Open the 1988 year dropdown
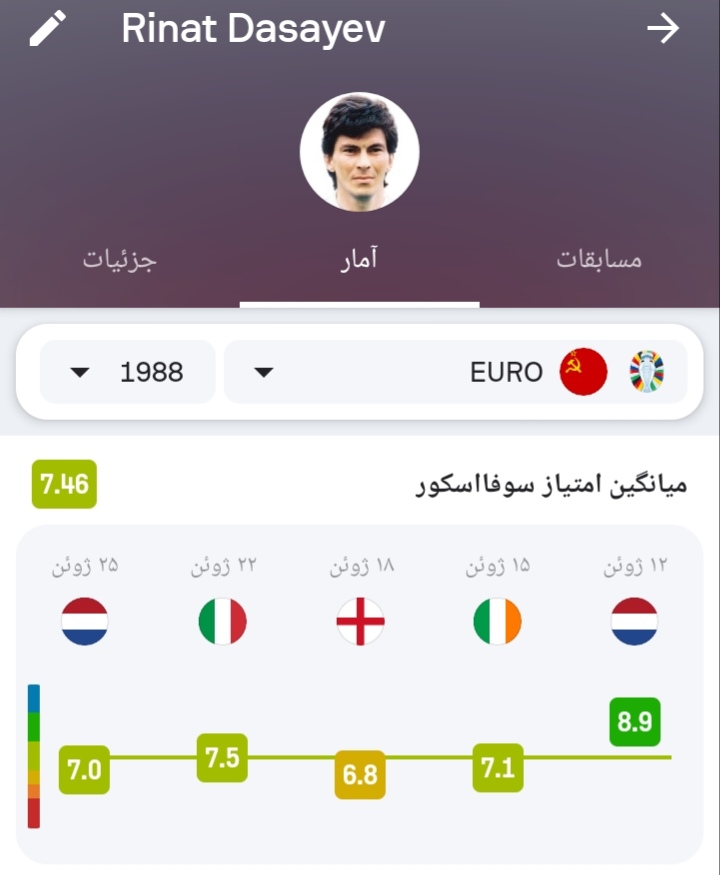The image size is (720, 875). [x=127, y=373]
